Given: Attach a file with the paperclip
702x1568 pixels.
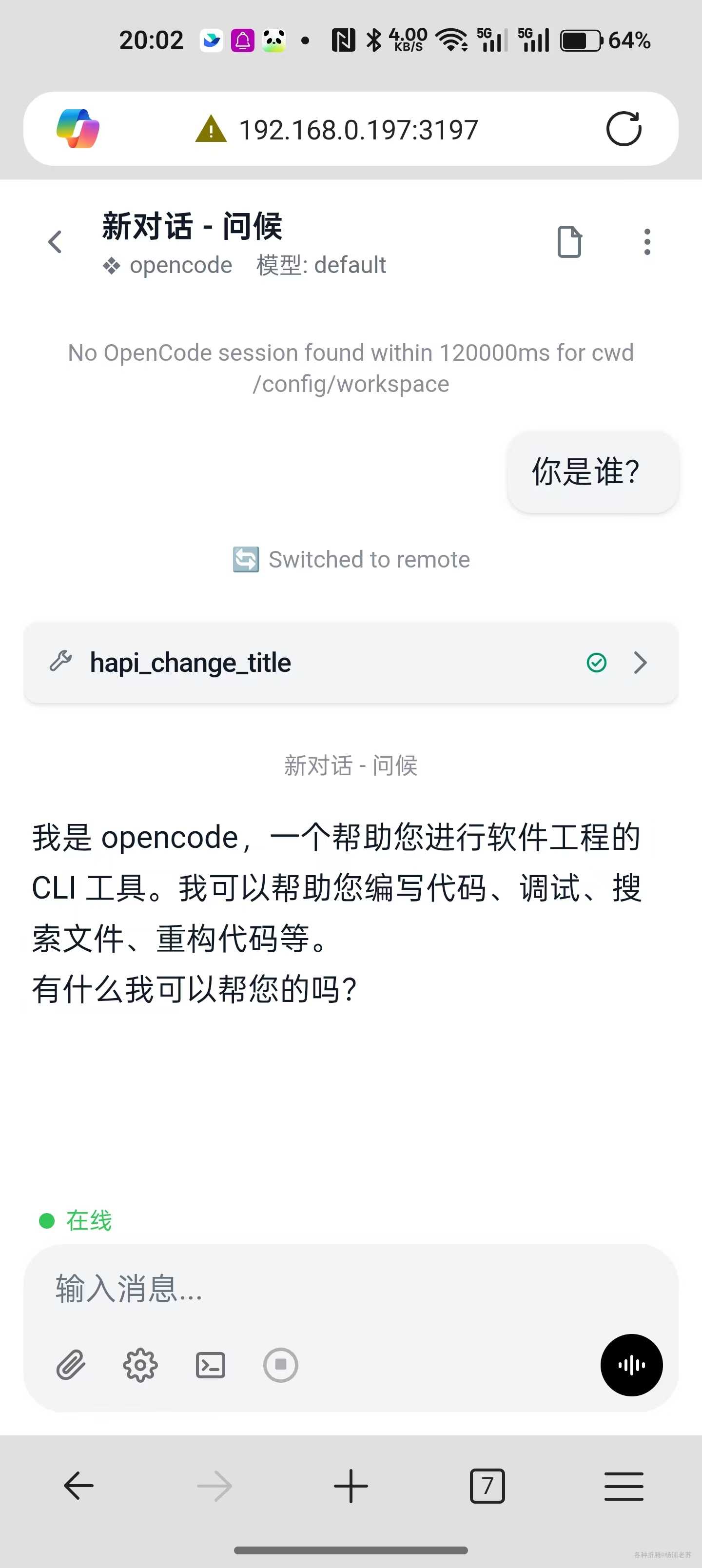Looking at the screenshot, I should coord(71,1365).
